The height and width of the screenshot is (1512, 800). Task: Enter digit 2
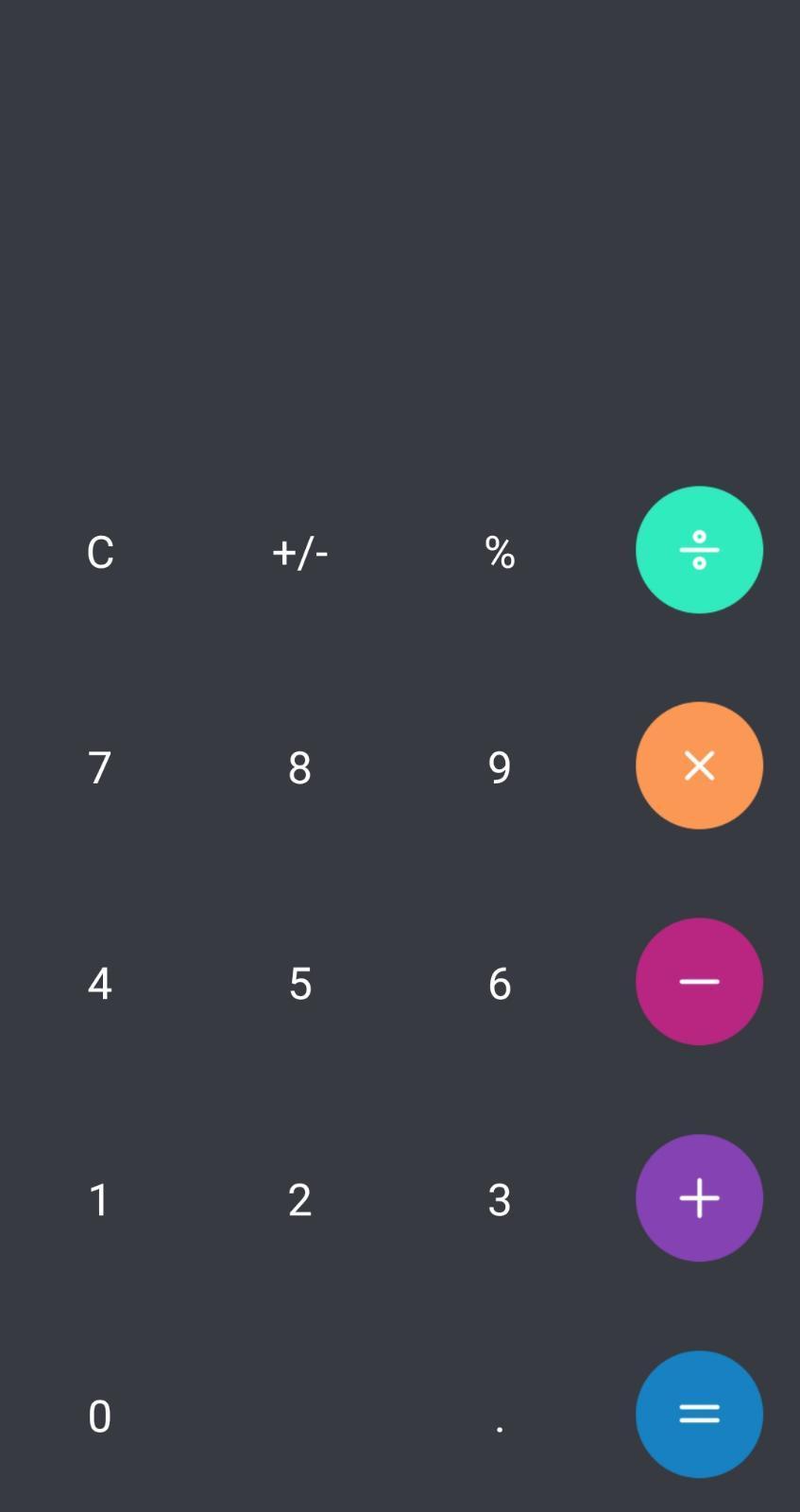point(299,1200)
